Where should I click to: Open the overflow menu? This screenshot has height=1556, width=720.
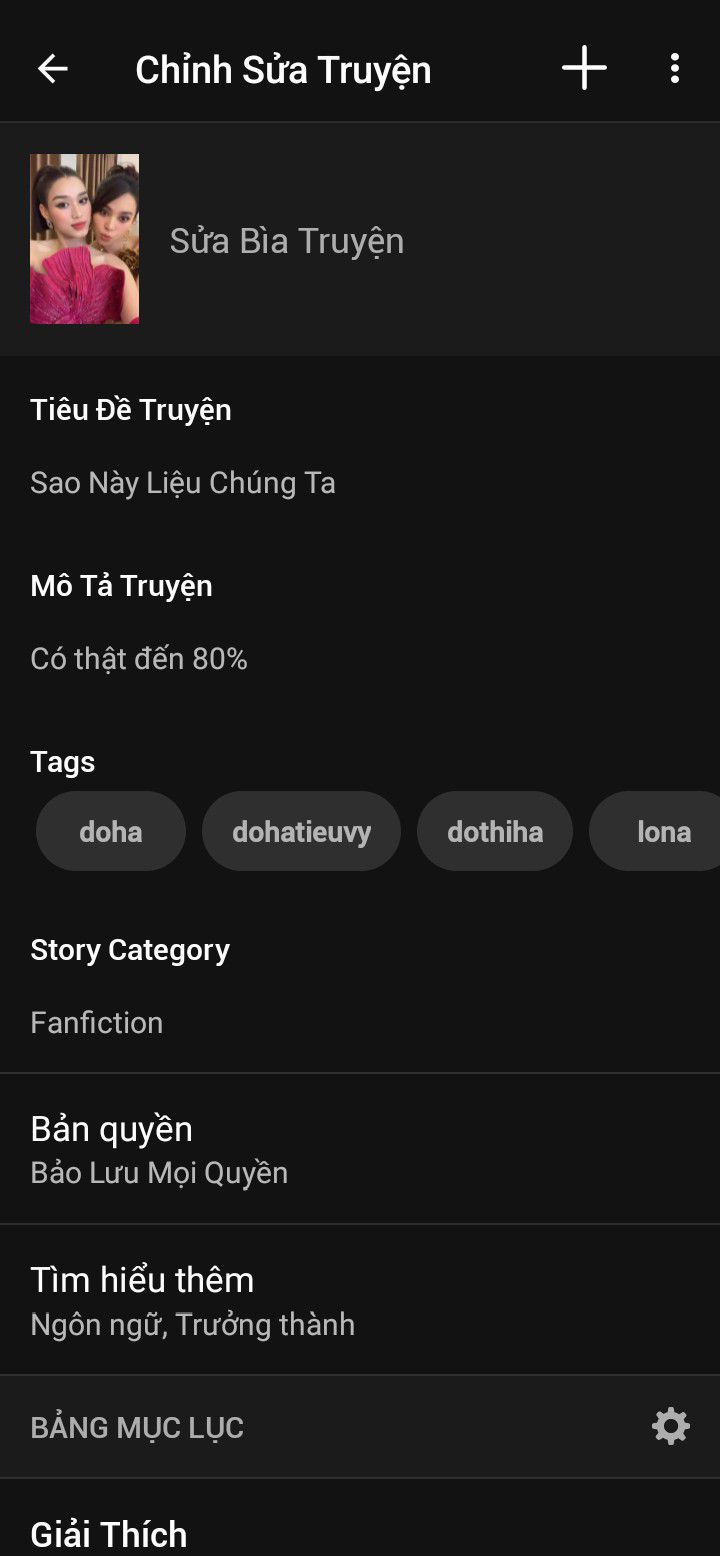[675, 69]
